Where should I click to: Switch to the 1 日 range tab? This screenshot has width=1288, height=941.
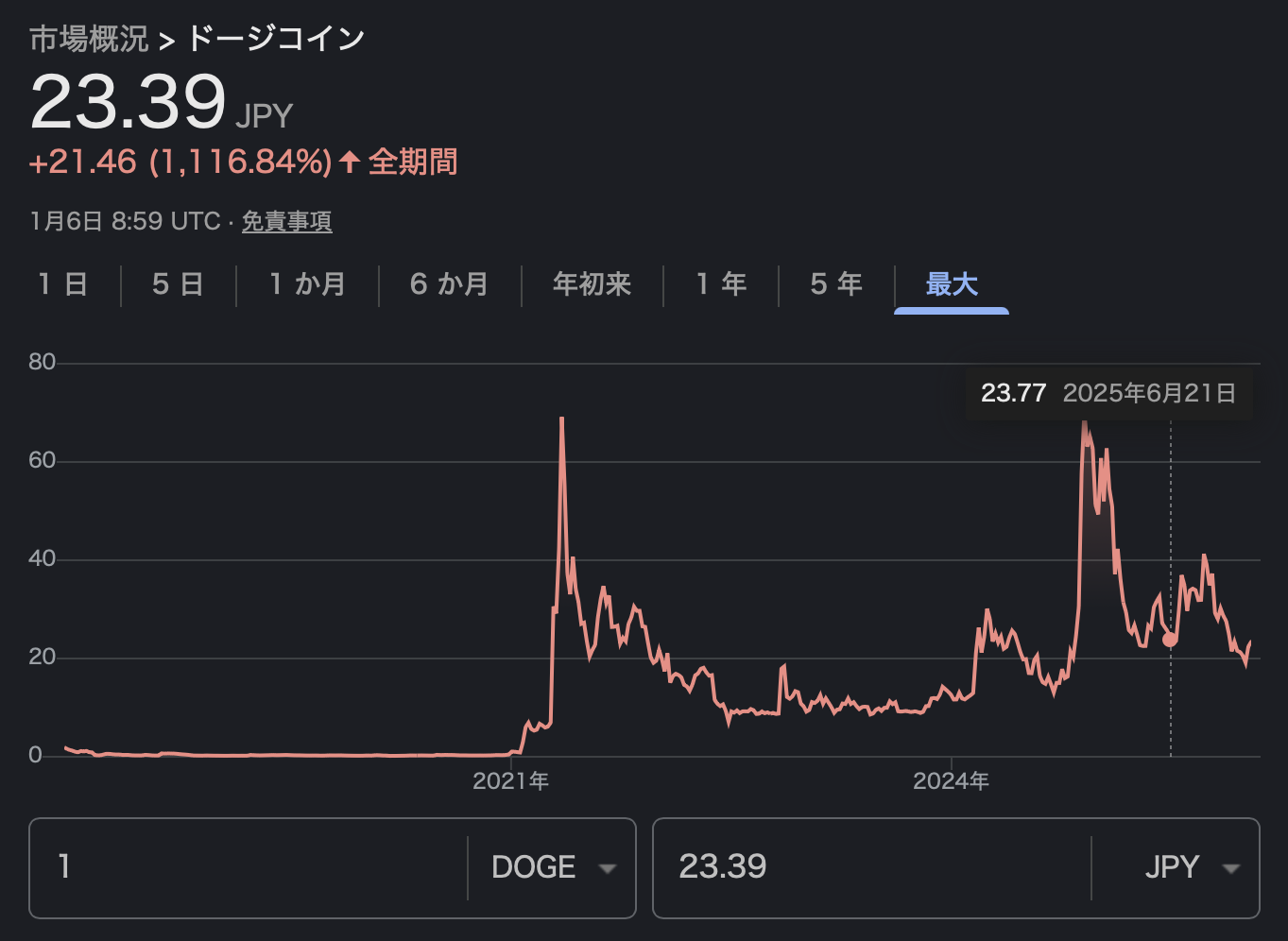(x=63, y=284)
